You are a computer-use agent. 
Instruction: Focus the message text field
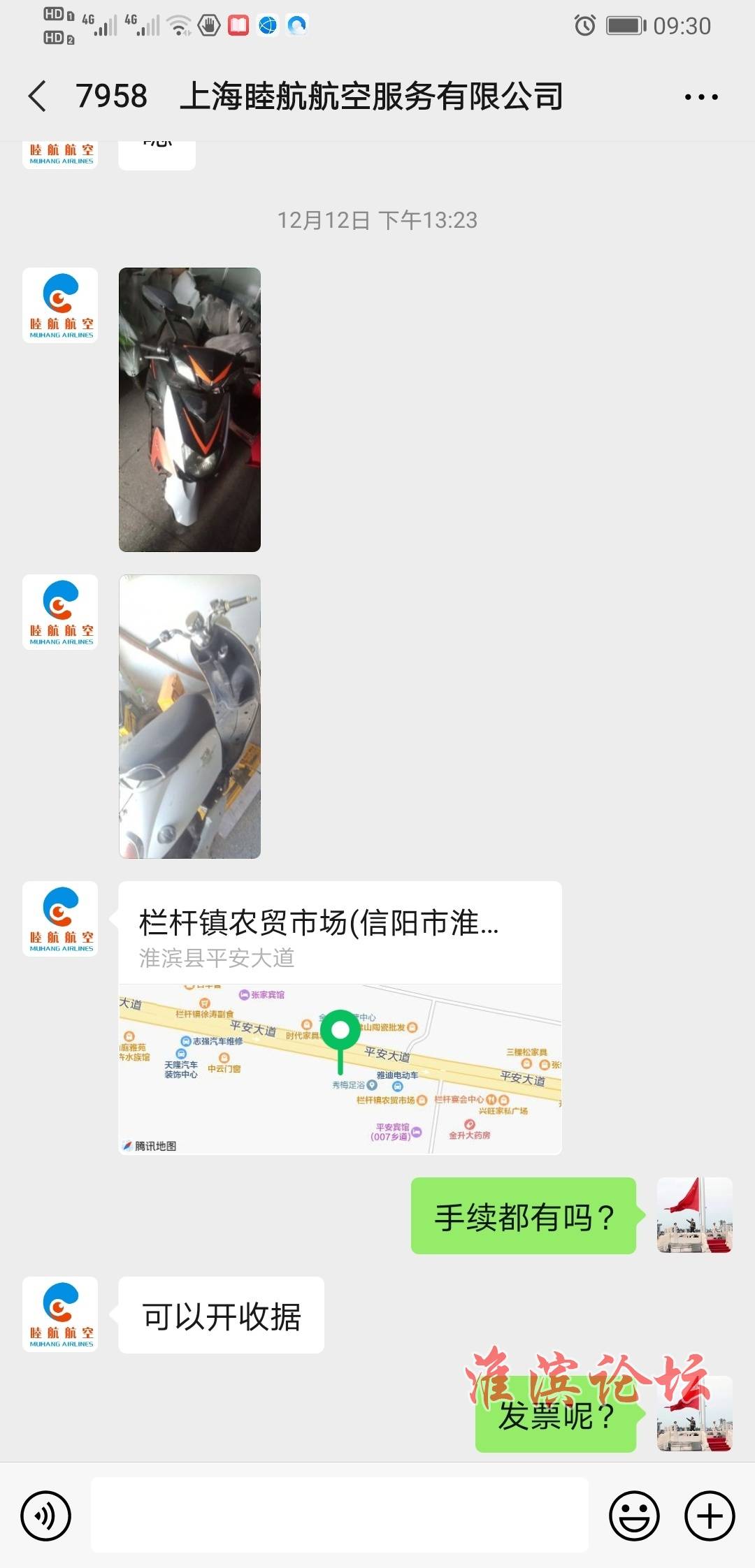coord(340,1515)
